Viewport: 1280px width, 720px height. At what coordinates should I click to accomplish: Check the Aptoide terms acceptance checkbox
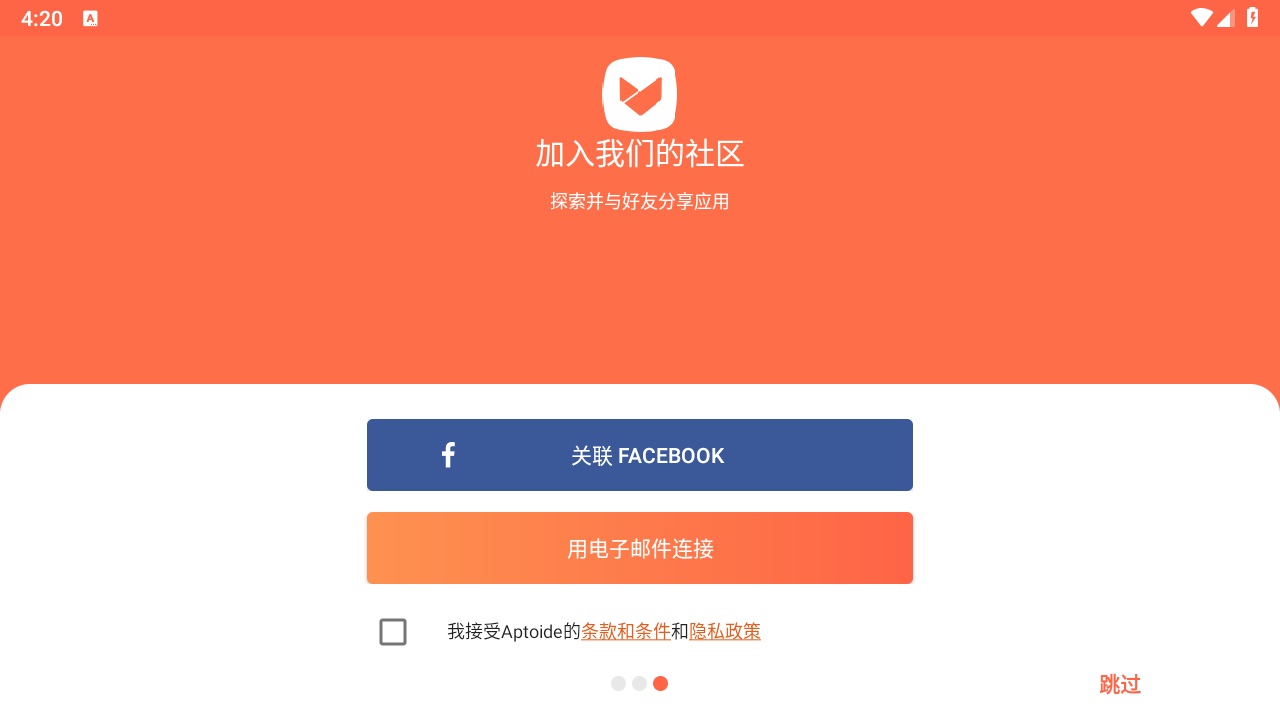(393, 632)
